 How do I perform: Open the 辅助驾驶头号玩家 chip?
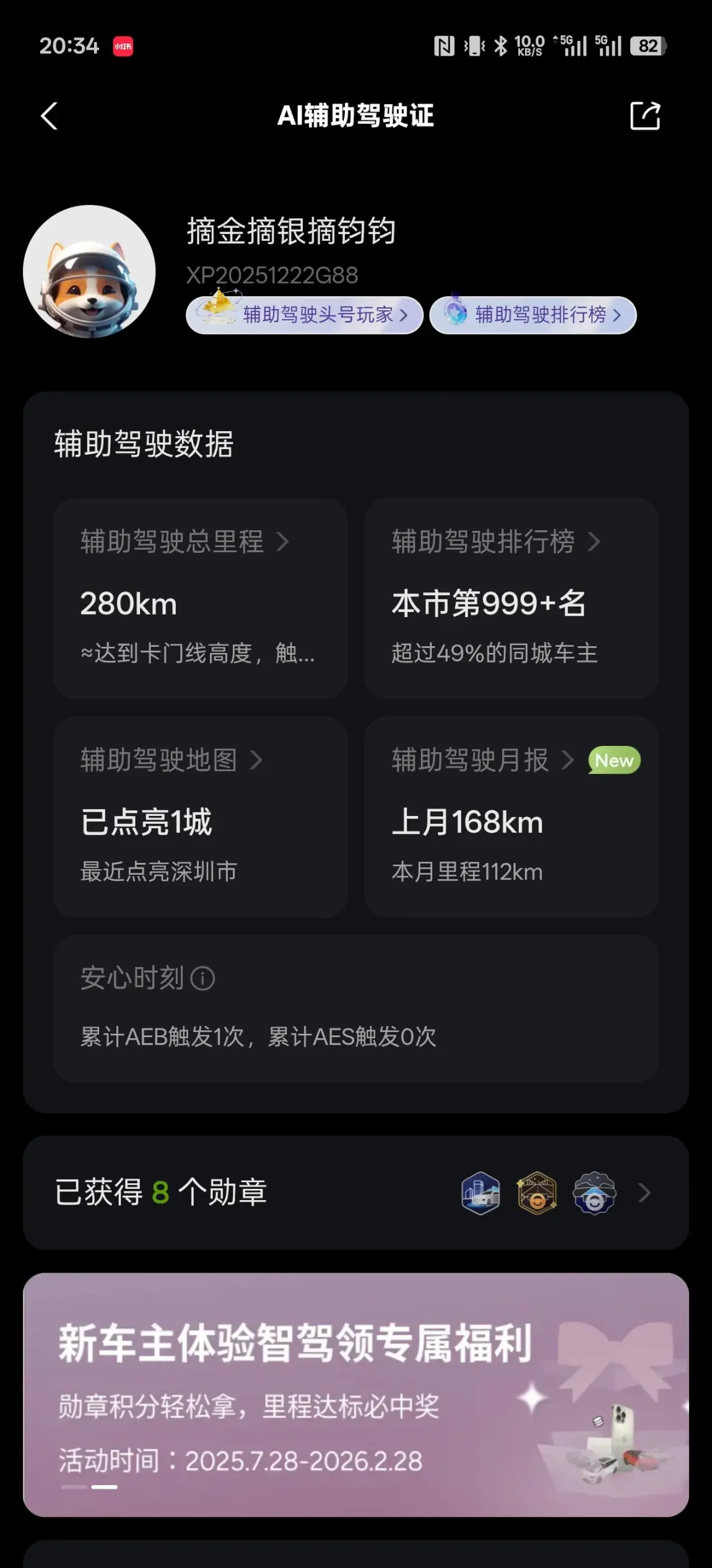pyautogui.click(x=305, y=315)
